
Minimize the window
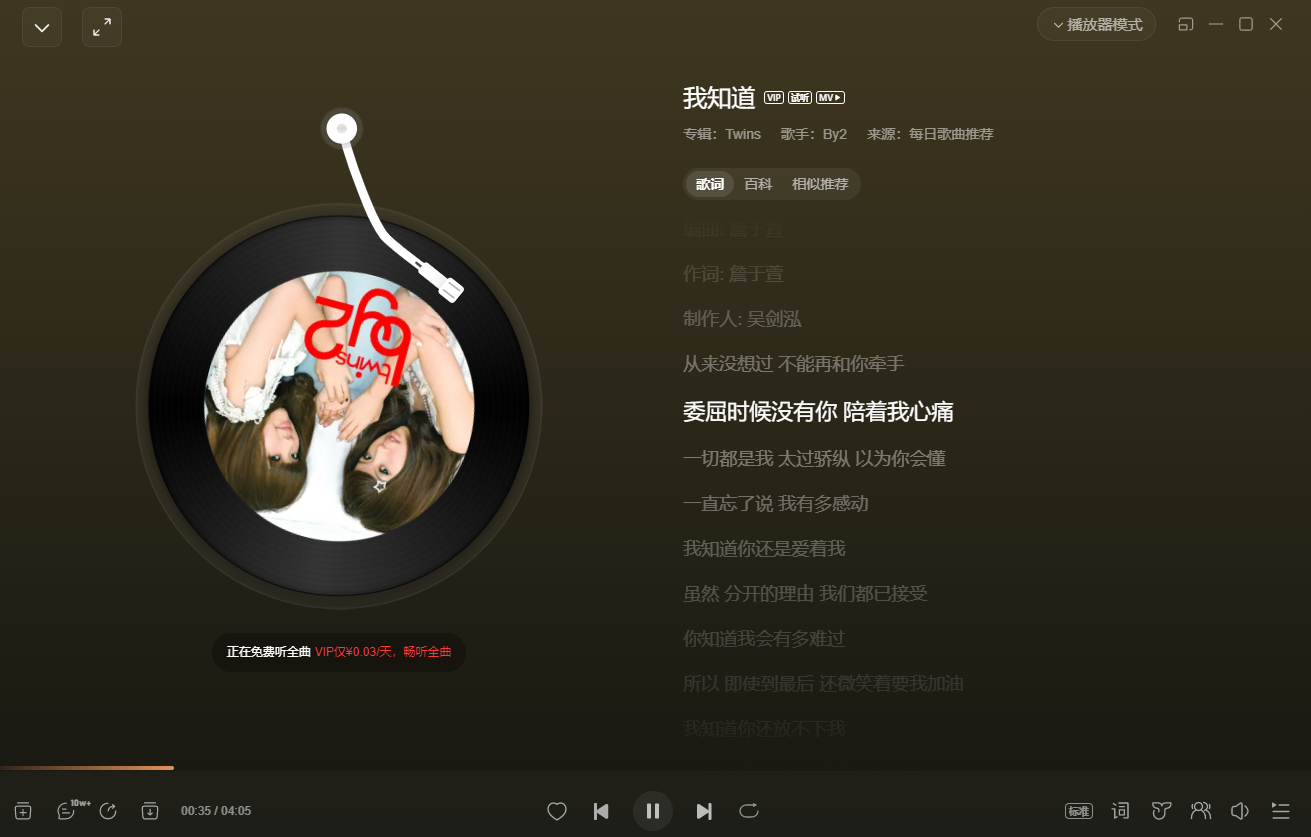[x=1216, y=24]
